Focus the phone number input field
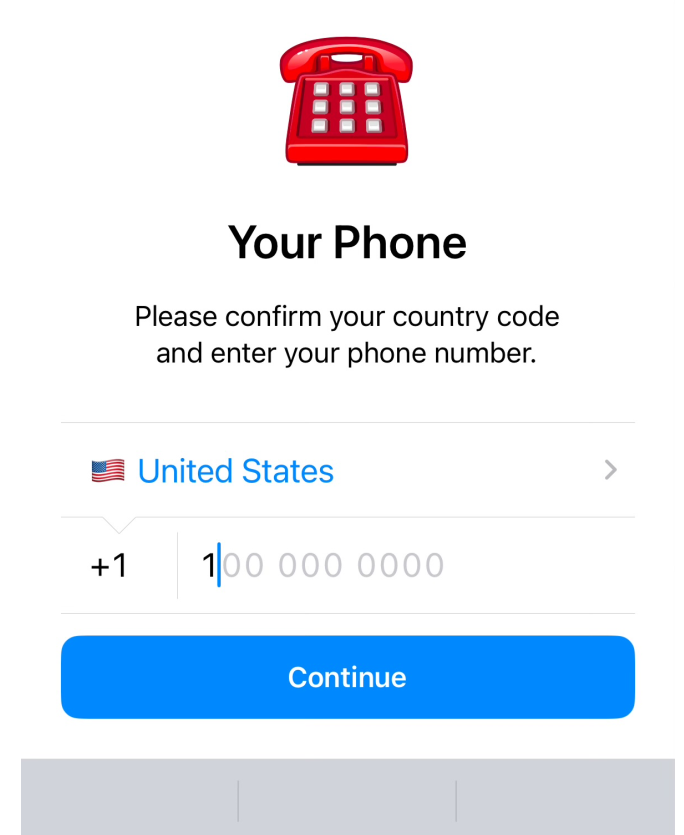 (400, 566)
